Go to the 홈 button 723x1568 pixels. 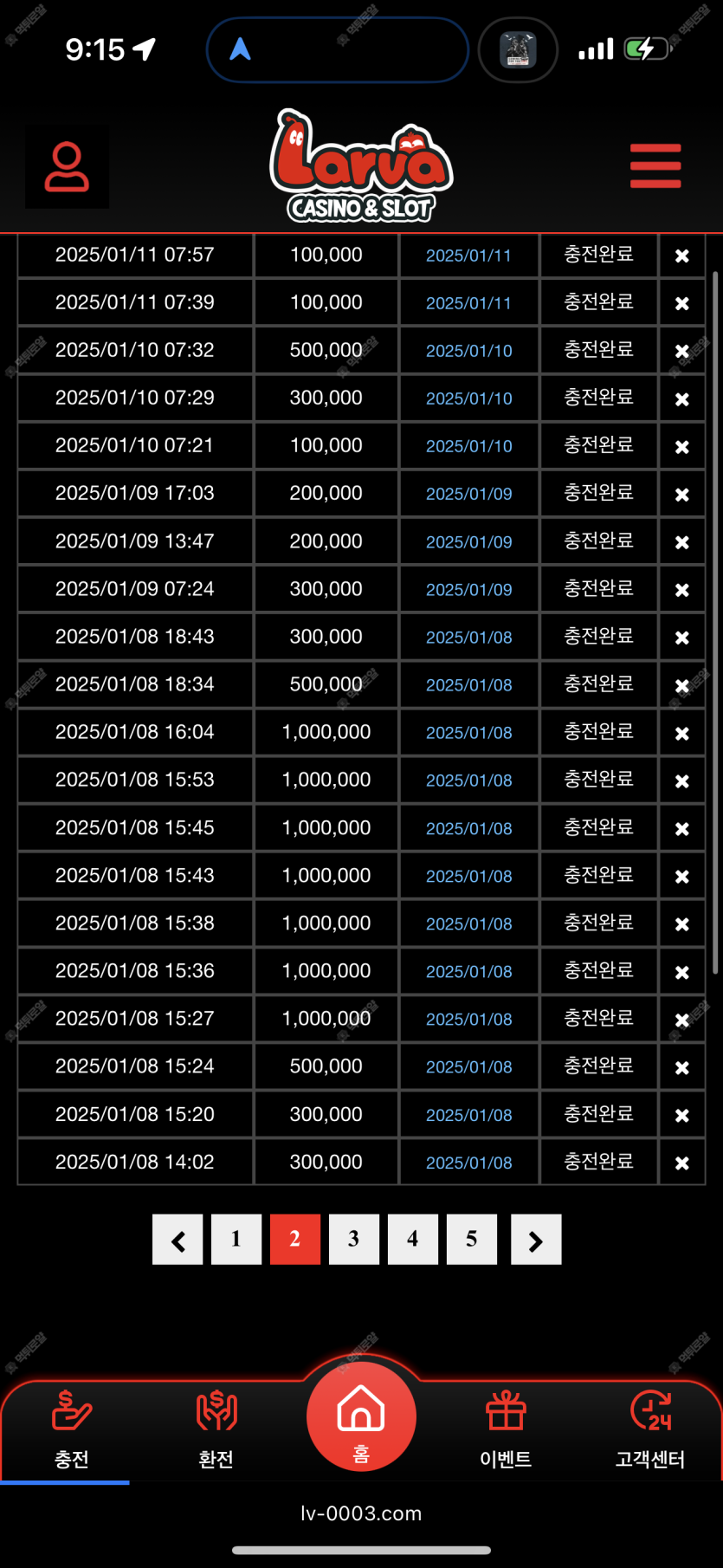361,1416
